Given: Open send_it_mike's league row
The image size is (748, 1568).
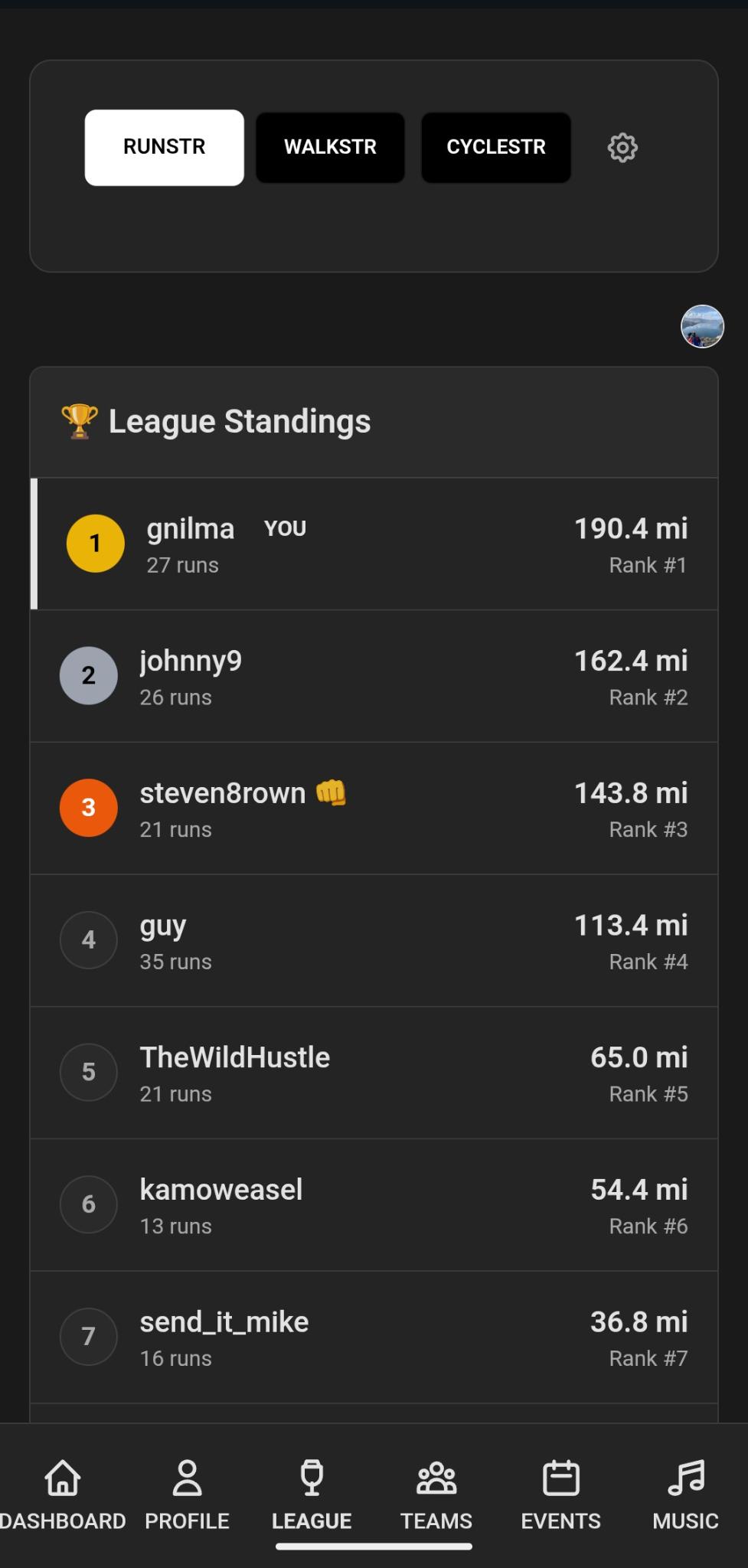Looking at the screenshot, I should (374, 1338).
